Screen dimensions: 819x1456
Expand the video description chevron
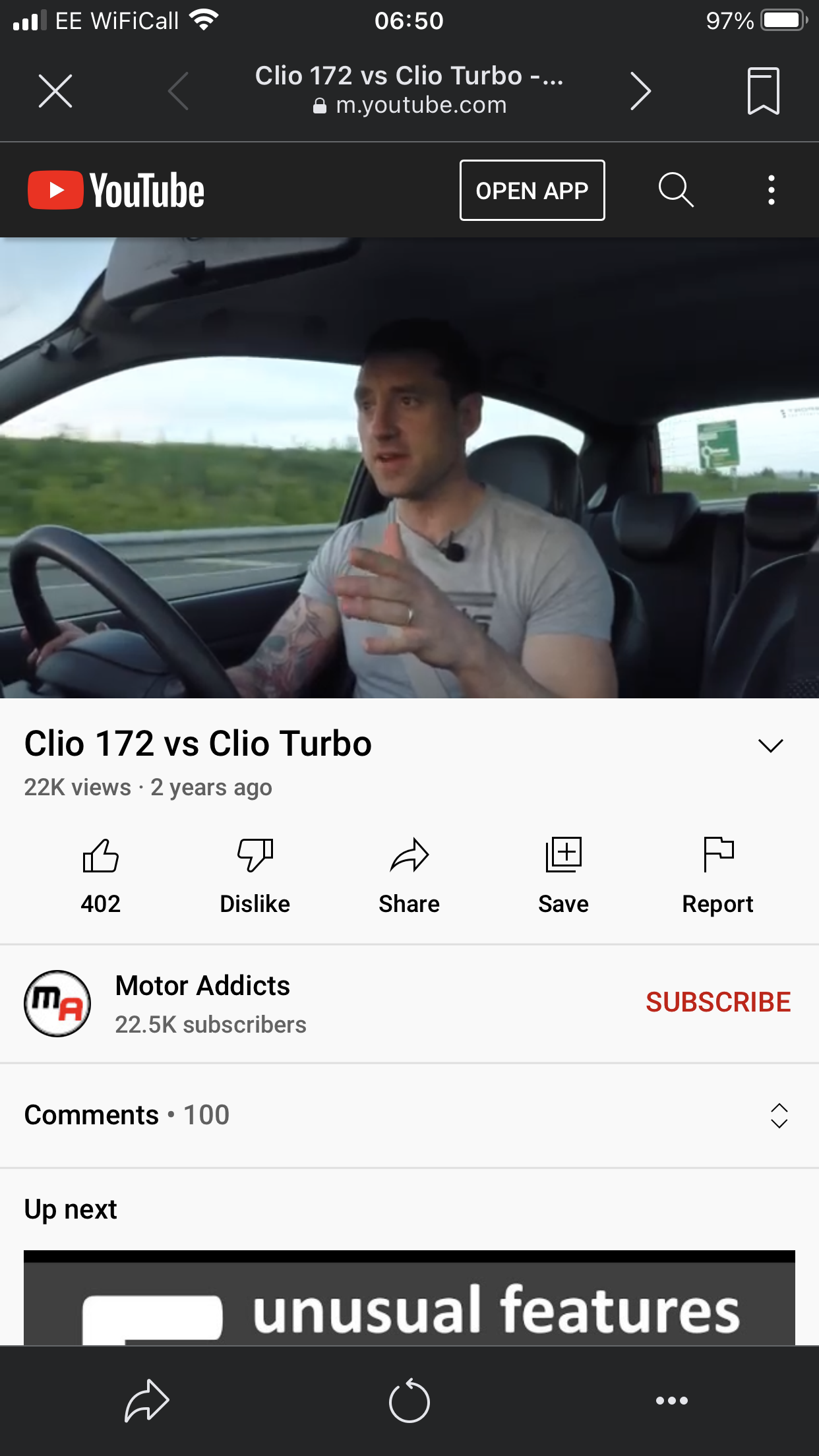[x=770, y=746]
